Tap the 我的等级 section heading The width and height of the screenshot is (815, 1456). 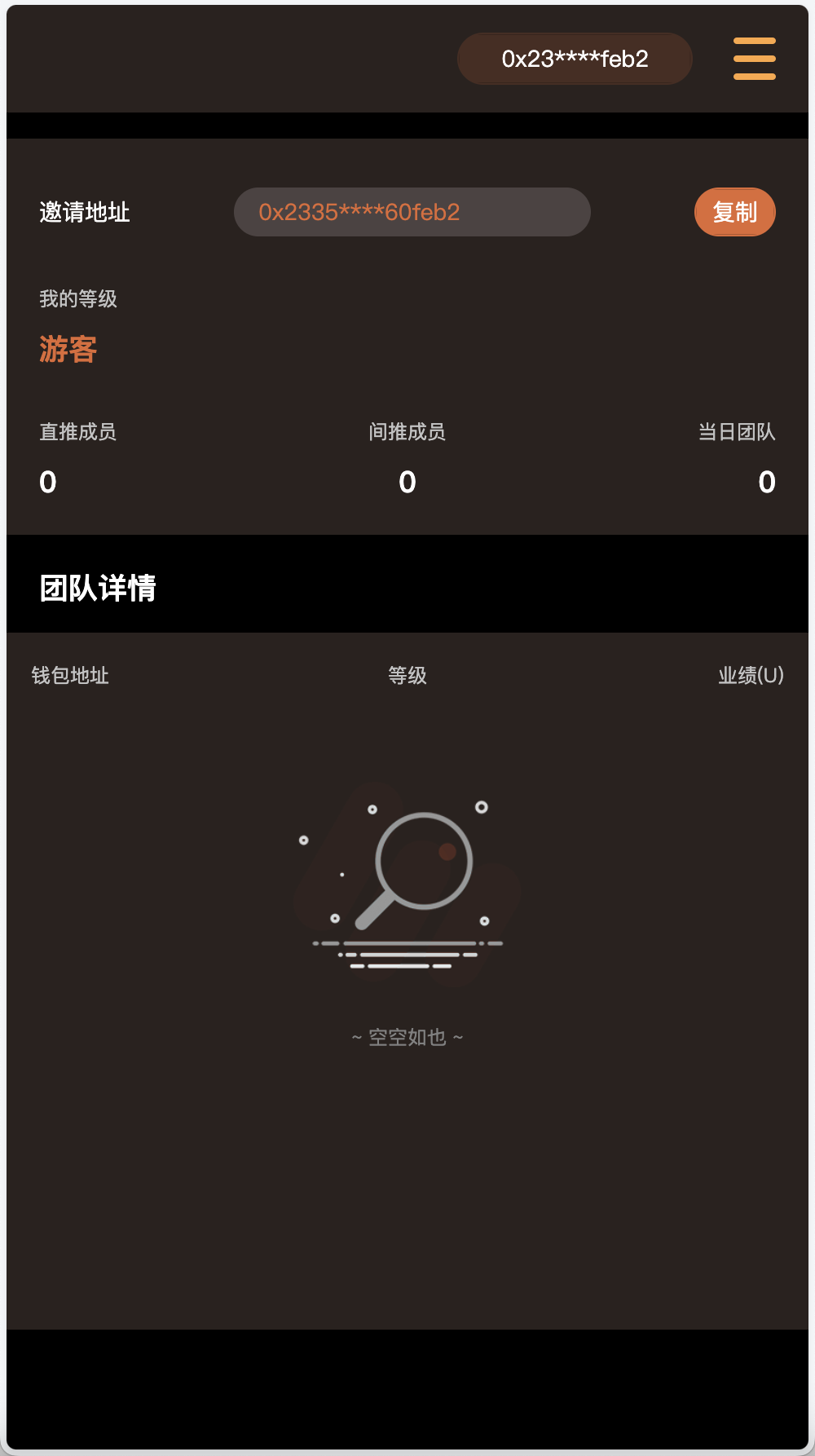(x=77, y=298)
